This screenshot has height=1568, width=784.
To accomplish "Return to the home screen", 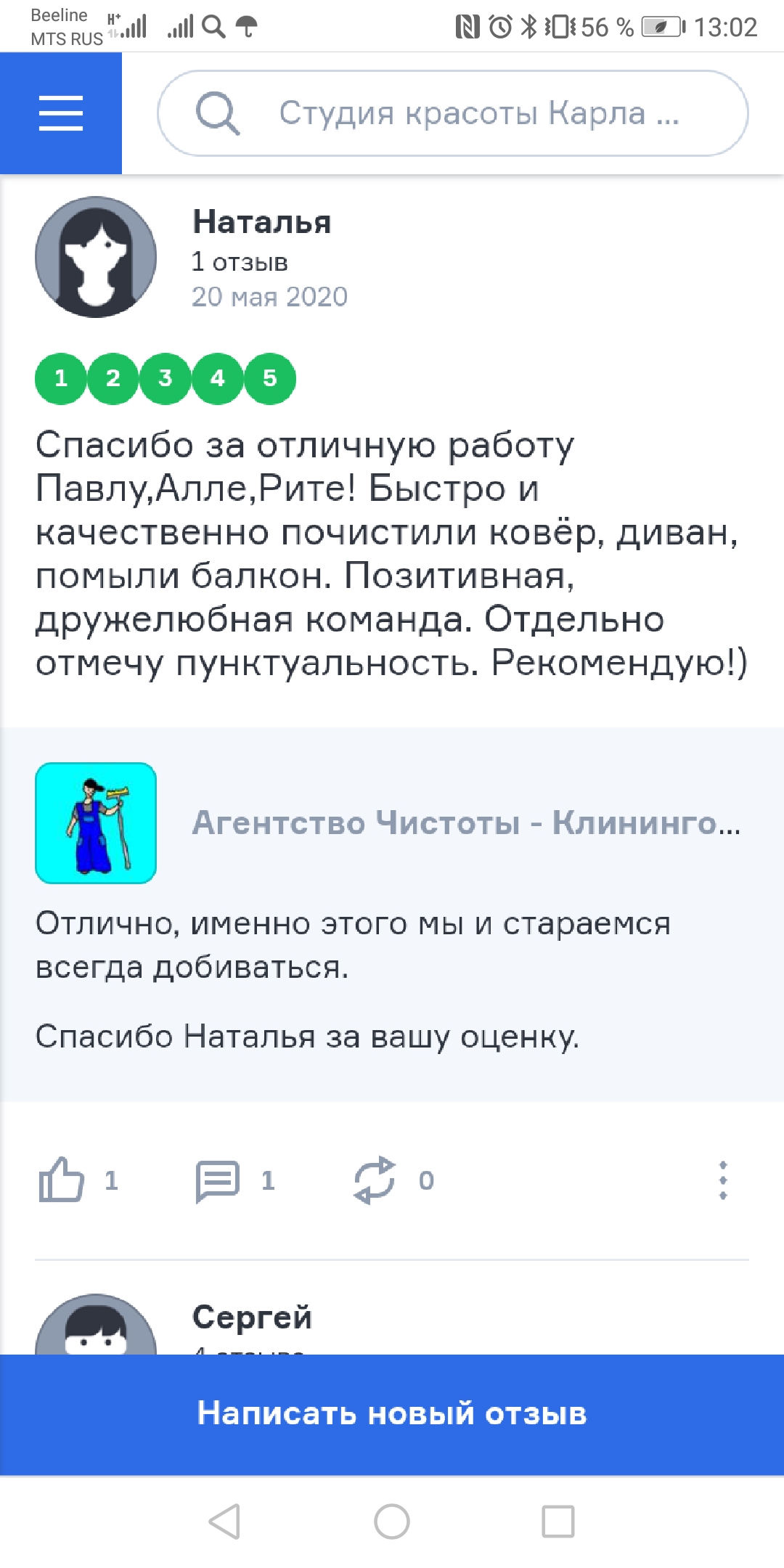I will click(392, 1521).
